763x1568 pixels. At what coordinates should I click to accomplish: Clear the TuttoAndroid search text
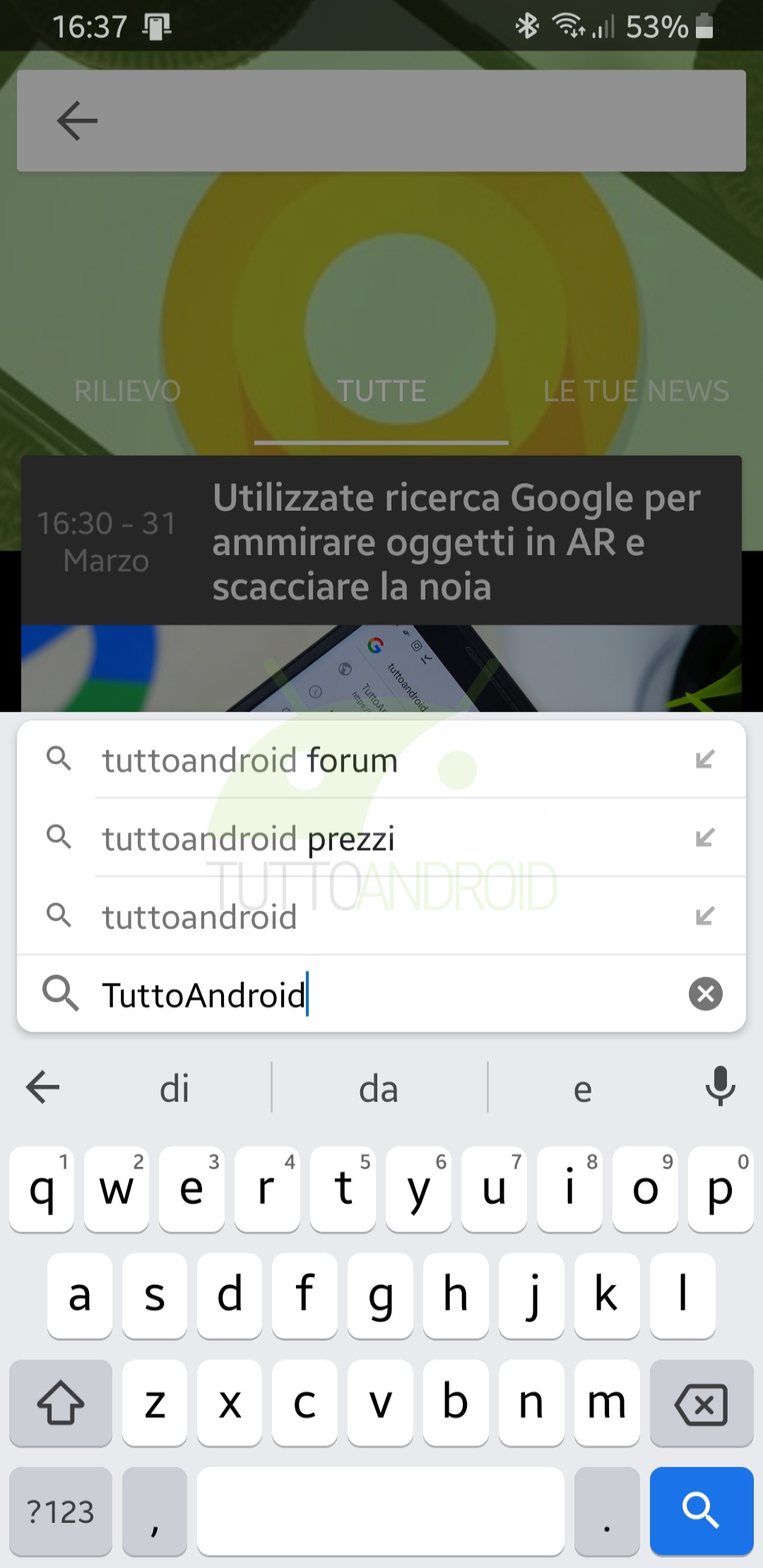click(x=706, y=994)
